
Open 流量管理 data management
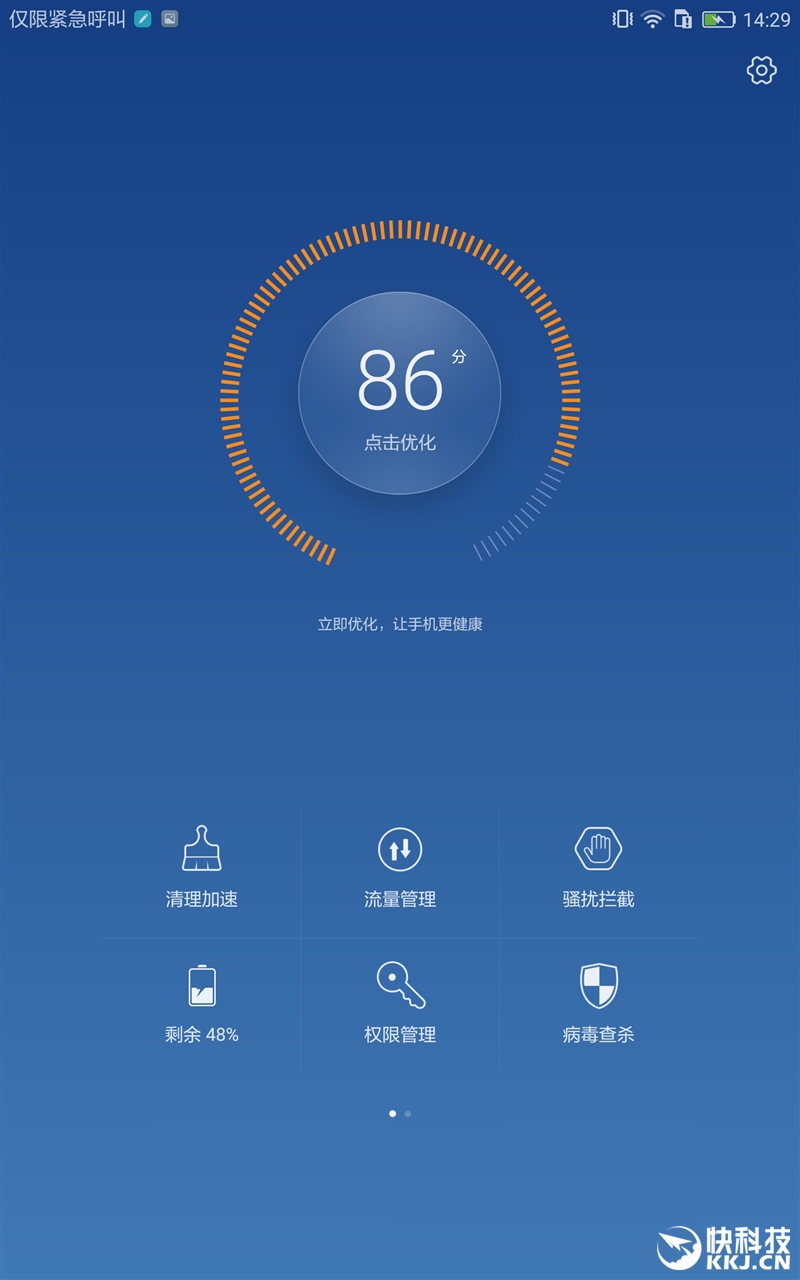coord(400,867)
